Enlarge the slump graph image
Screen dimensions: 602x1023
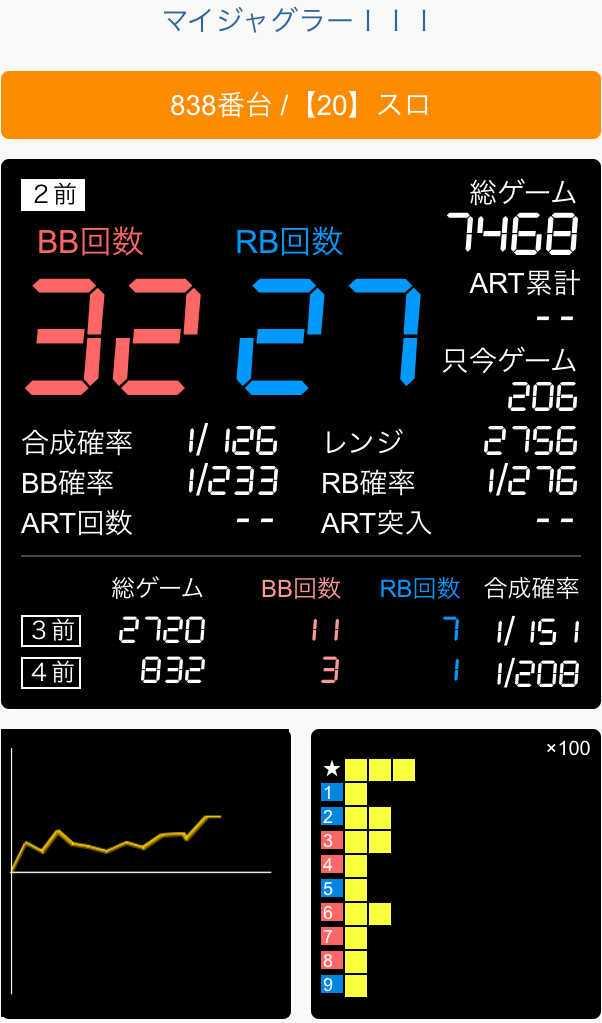[x=146, y=873]
